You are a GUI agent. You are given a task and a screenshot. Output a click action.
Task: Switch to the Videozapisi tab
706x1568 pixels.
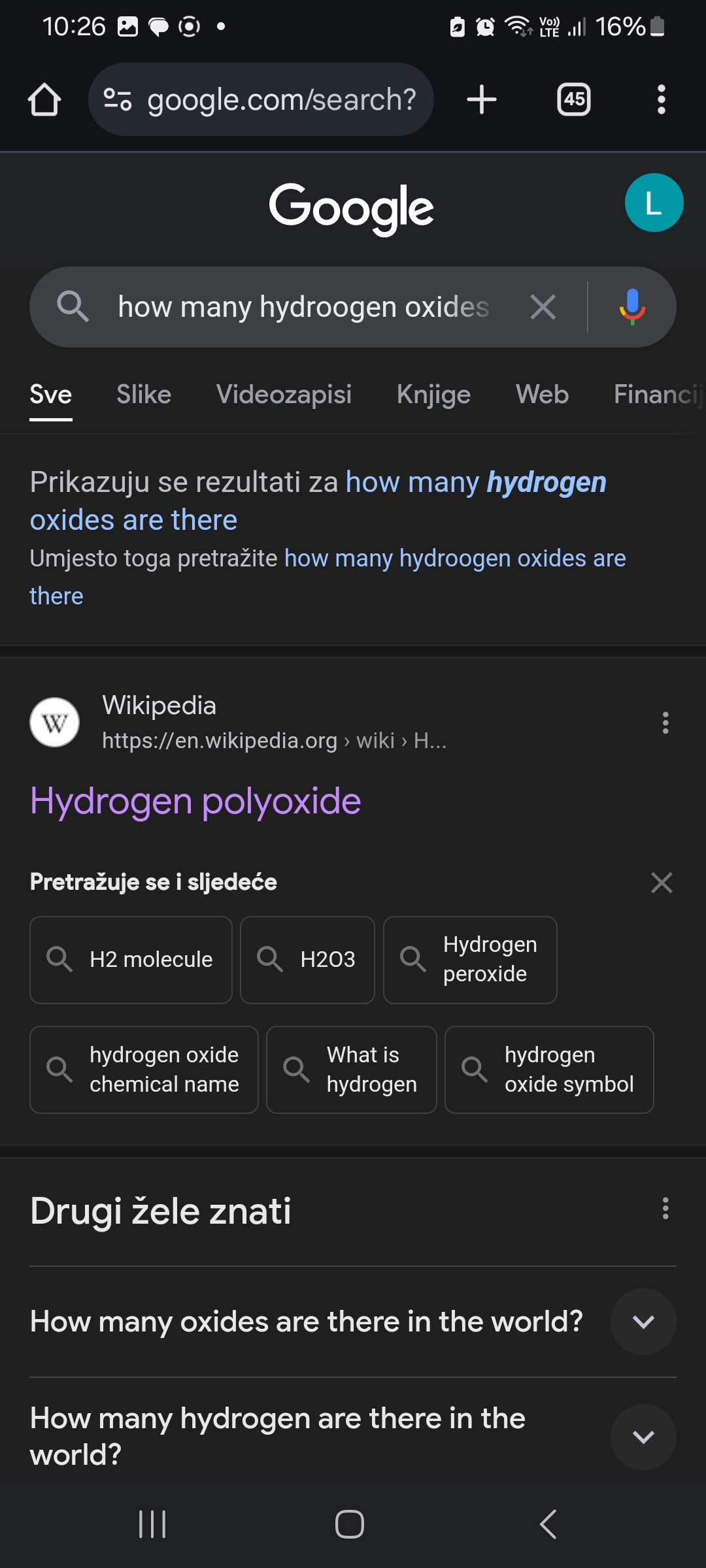[284, 395]
